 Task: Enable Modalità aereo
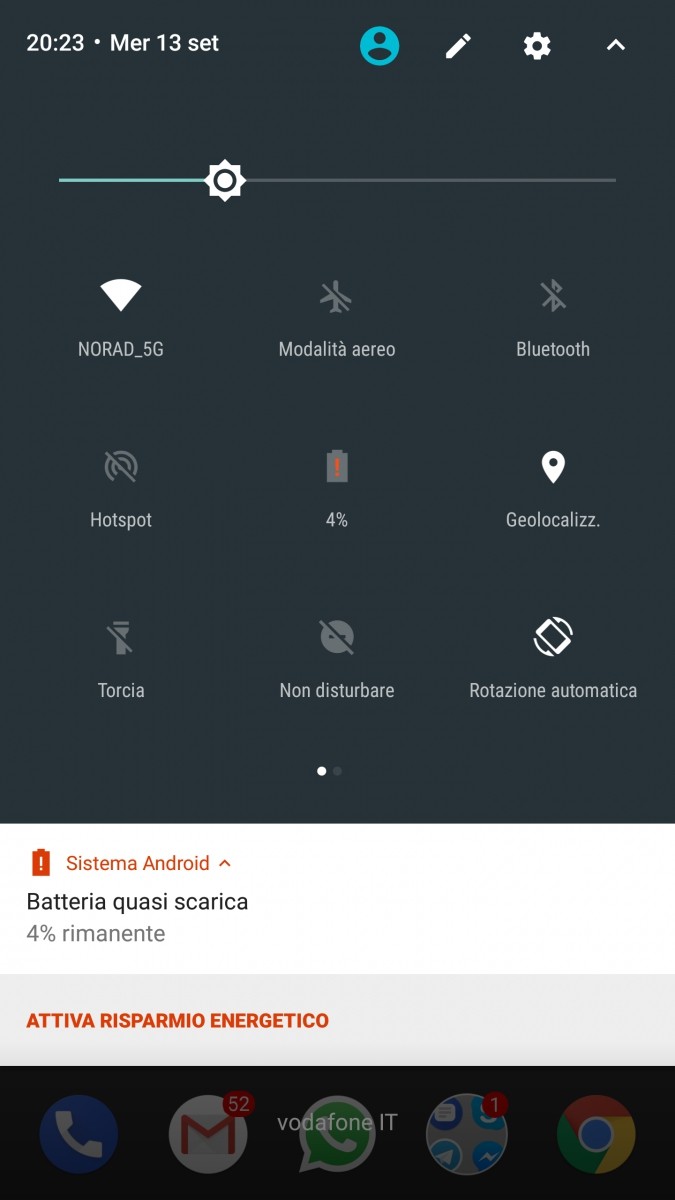point(337,297)
